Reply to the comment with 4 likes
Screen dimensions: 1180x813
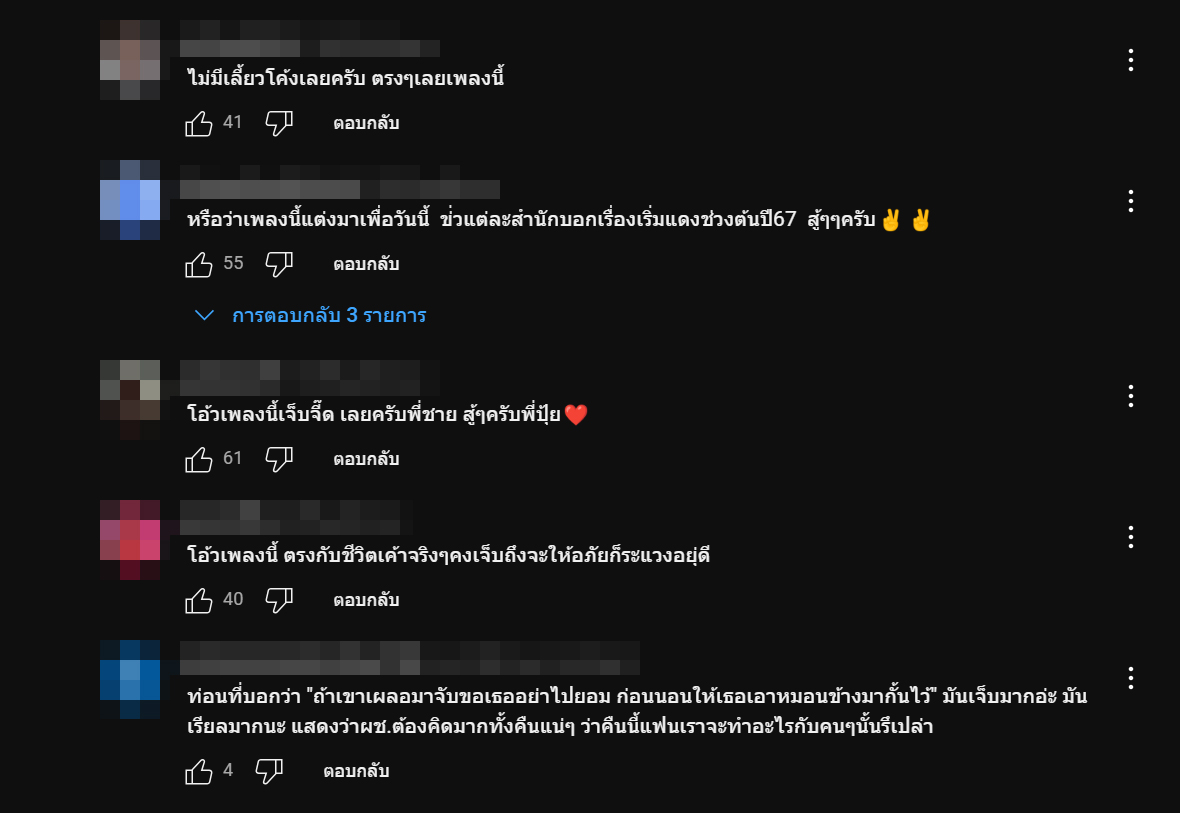356,771
